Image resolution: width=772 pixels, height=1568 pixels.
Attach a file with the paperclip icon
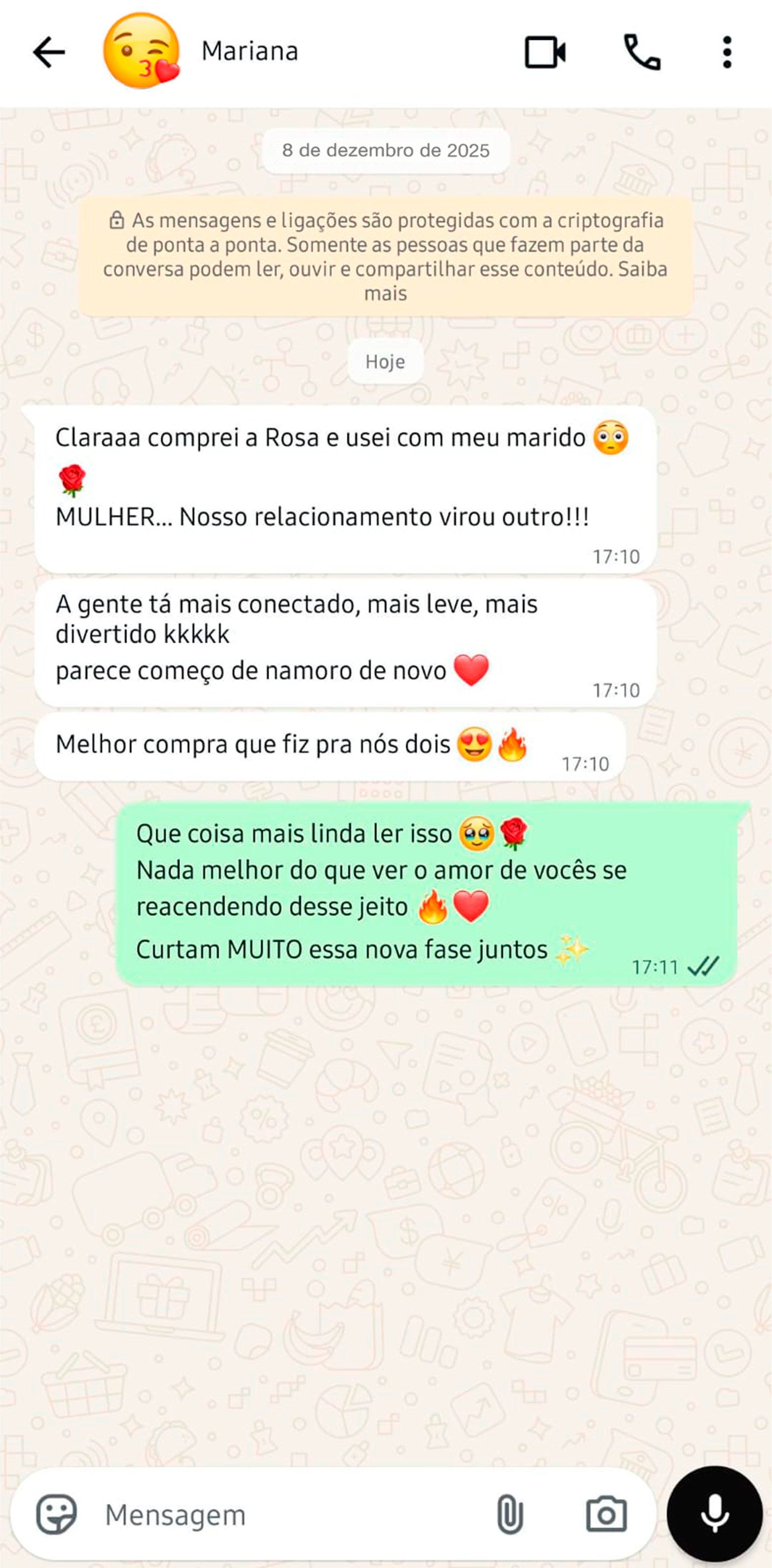(509, 1514)
